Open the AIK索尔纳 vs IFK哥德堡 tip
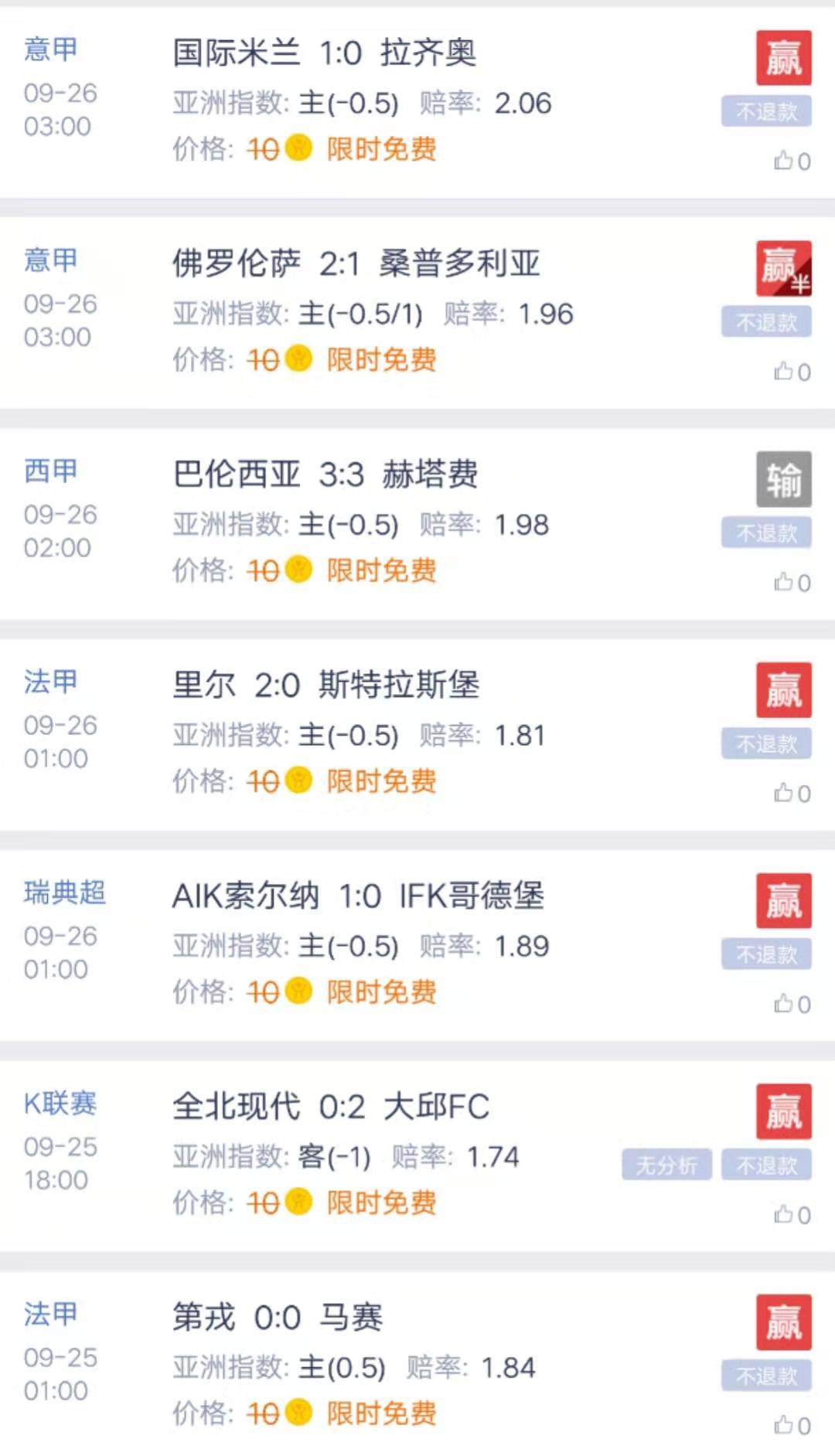The width and height of the screenshot is (835, 1456). tap(357, 896)
